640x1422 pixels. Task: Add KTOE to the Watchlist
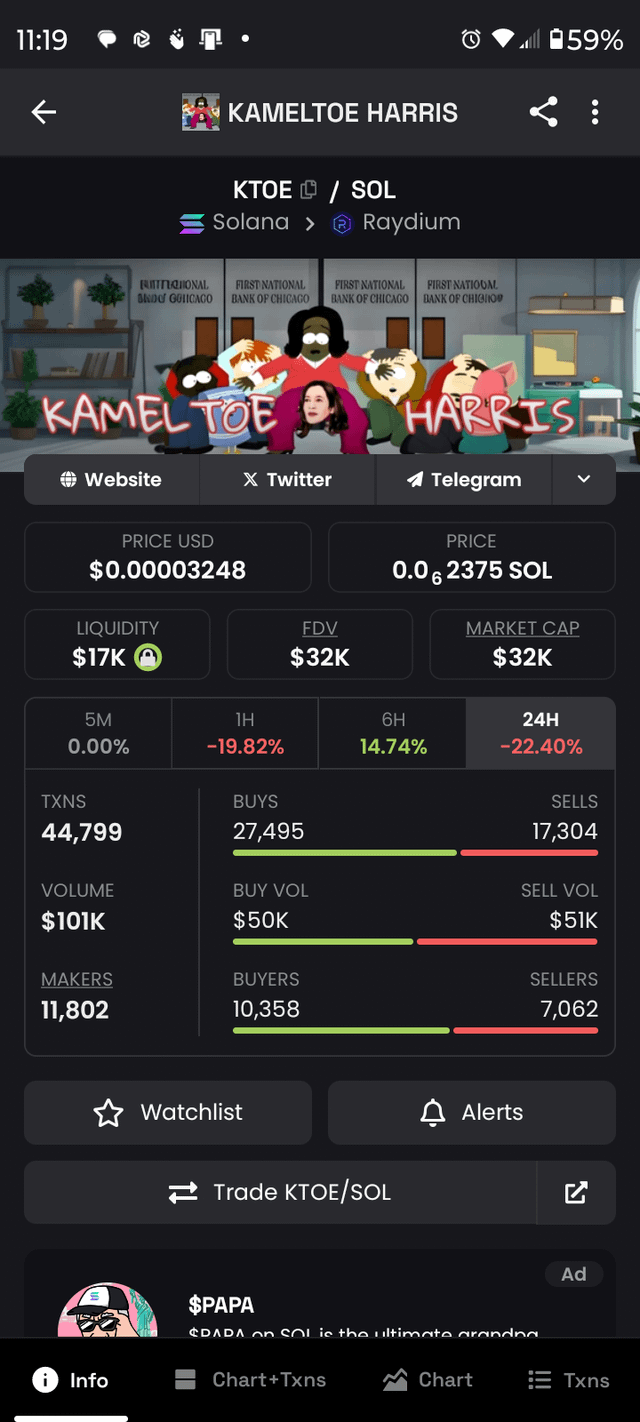pyautogui.click(x=168, y=1112)
